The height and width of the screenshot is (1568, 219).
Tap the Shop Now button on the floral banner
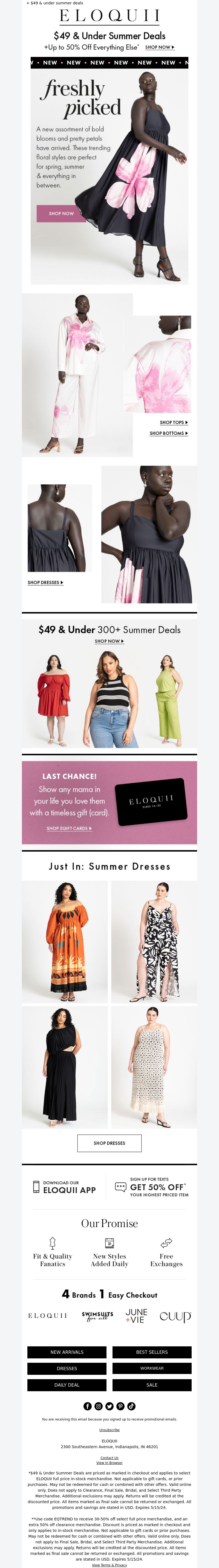click(x=61, y=214)
